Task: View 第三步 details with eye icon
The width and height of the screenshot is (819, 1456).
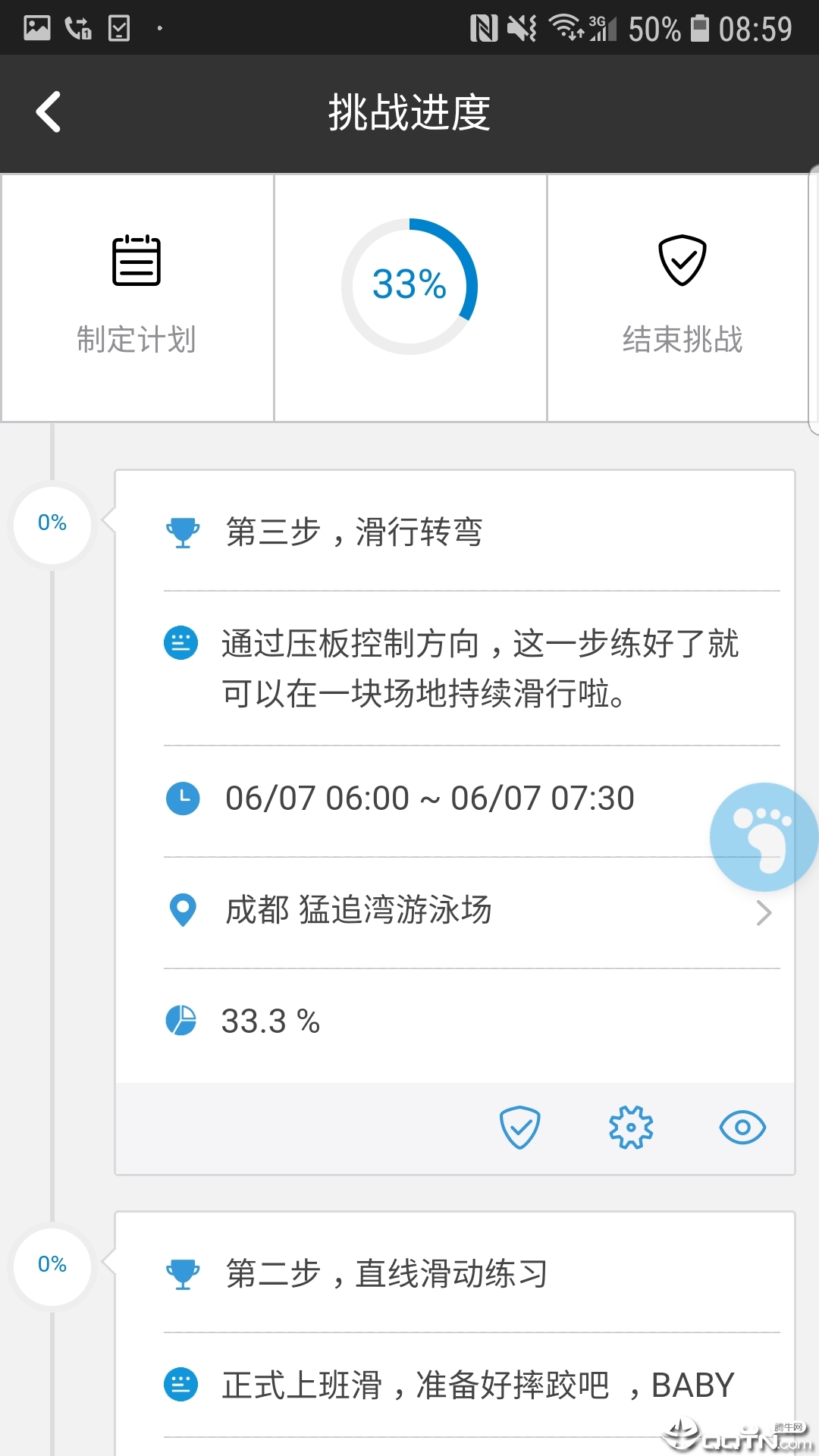Action: (742, 1128)
